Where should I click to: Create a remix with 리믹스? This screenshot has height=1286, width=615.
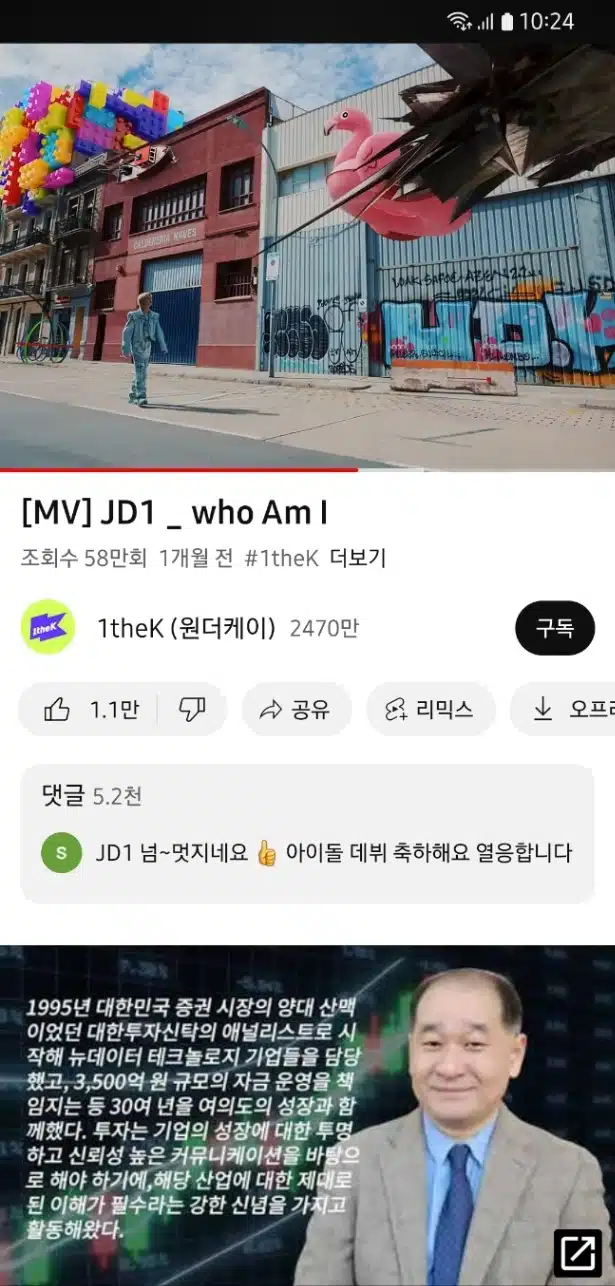pyautogui.click(x=431, y=709)
